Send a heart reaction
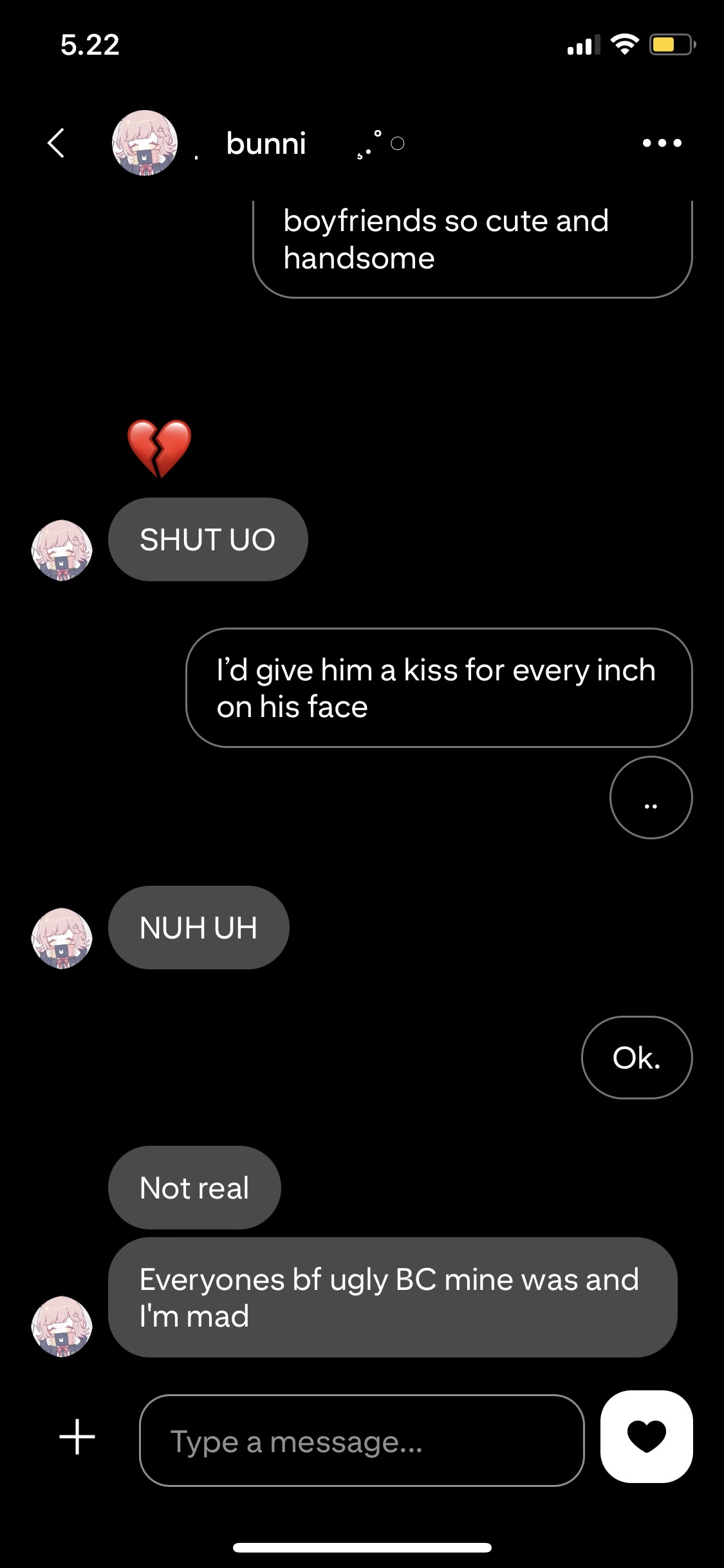 click(x=646, y=1437)
